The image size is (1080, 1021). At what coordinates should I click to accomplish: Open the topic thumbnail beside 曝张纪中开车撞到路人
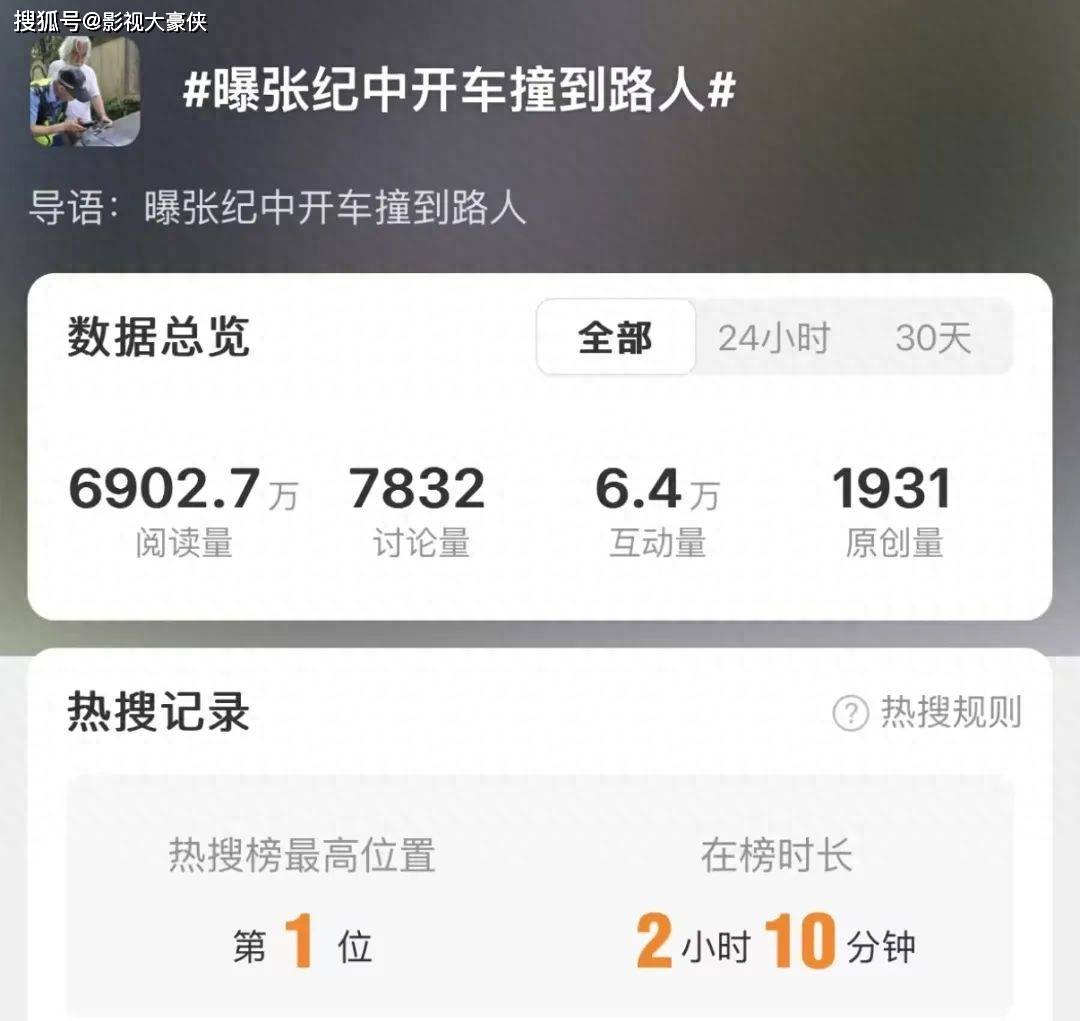click(85, 91)
